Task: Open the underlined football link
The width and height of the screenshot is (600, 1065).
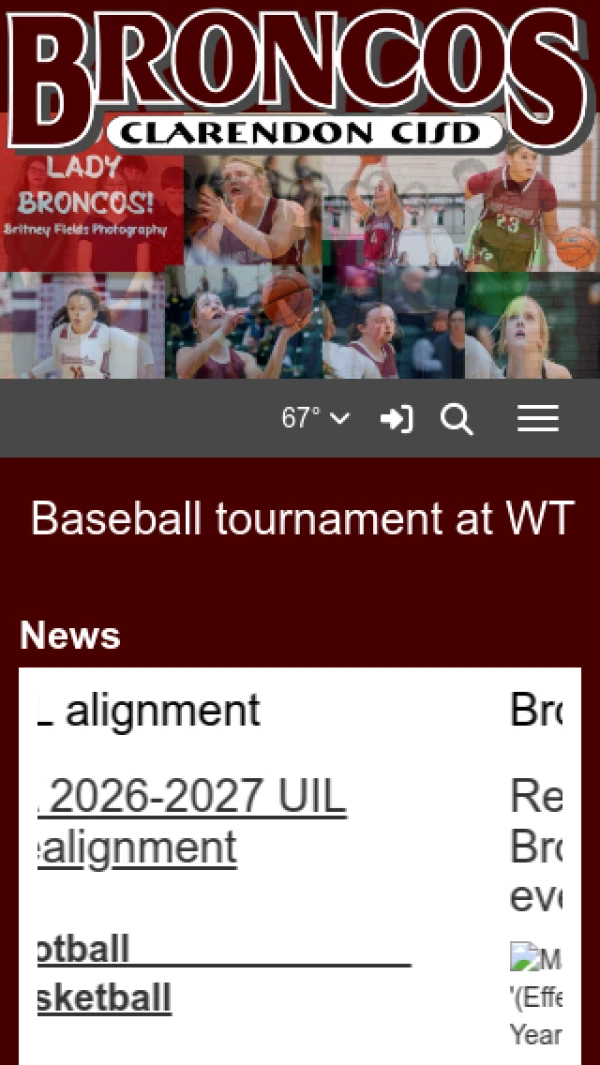Action: (x=85, y=949)
